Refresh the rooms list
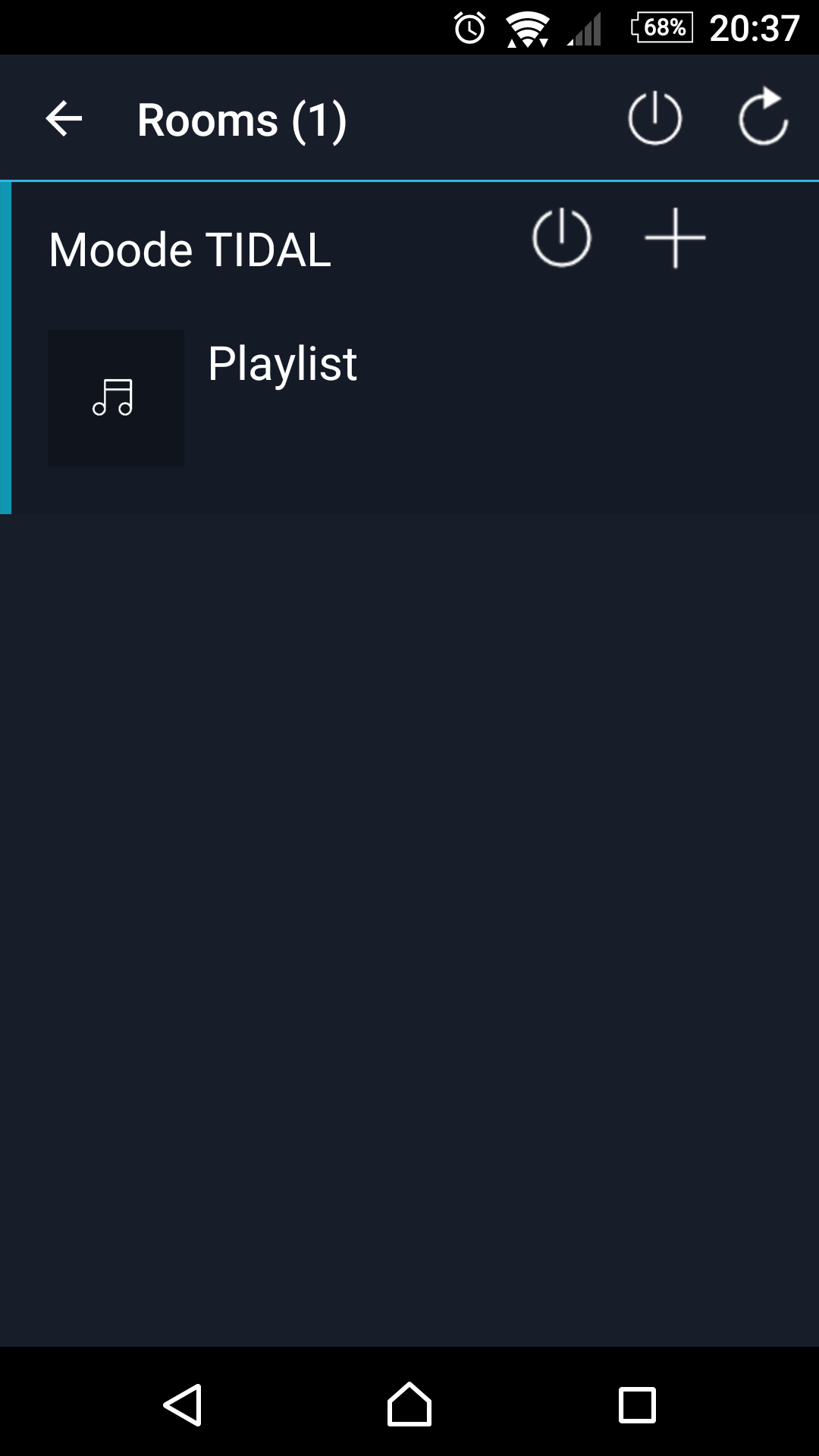This screenshot has width=819, height=1456. (x=764, y=116)
